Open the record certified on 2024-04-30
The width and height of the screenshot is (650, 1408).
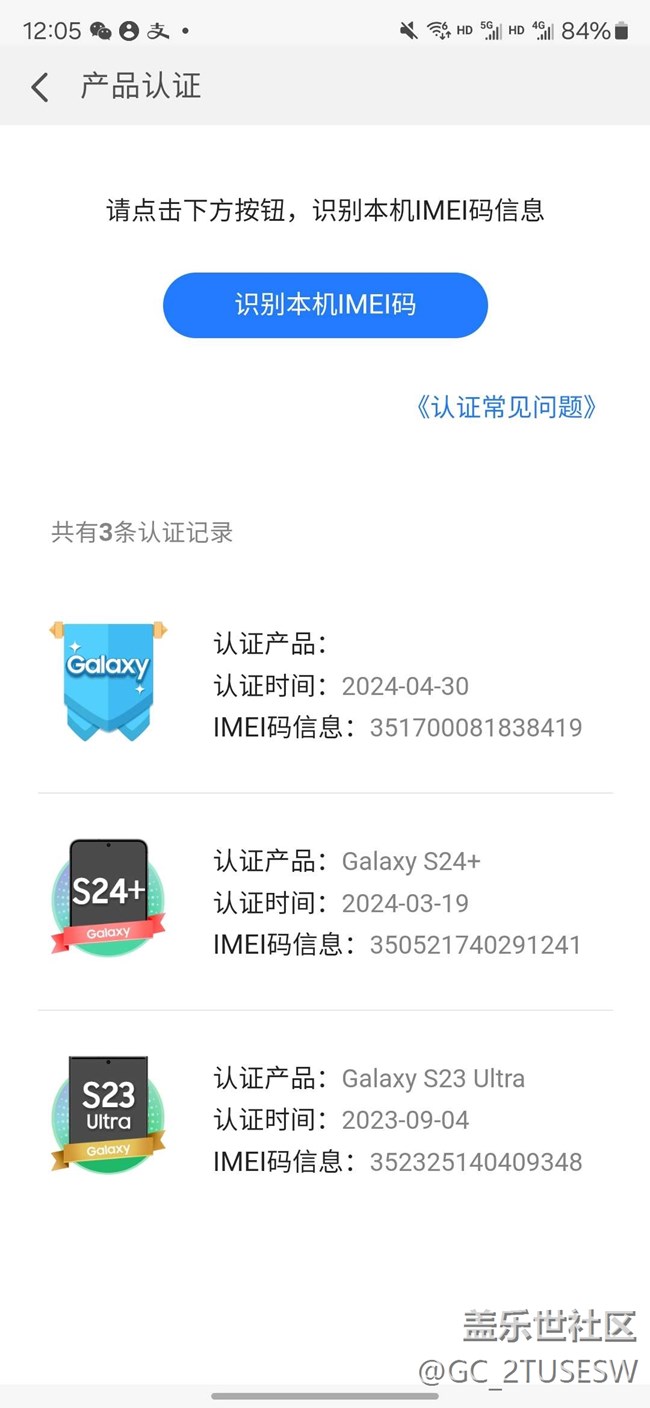tap(325, 685)
